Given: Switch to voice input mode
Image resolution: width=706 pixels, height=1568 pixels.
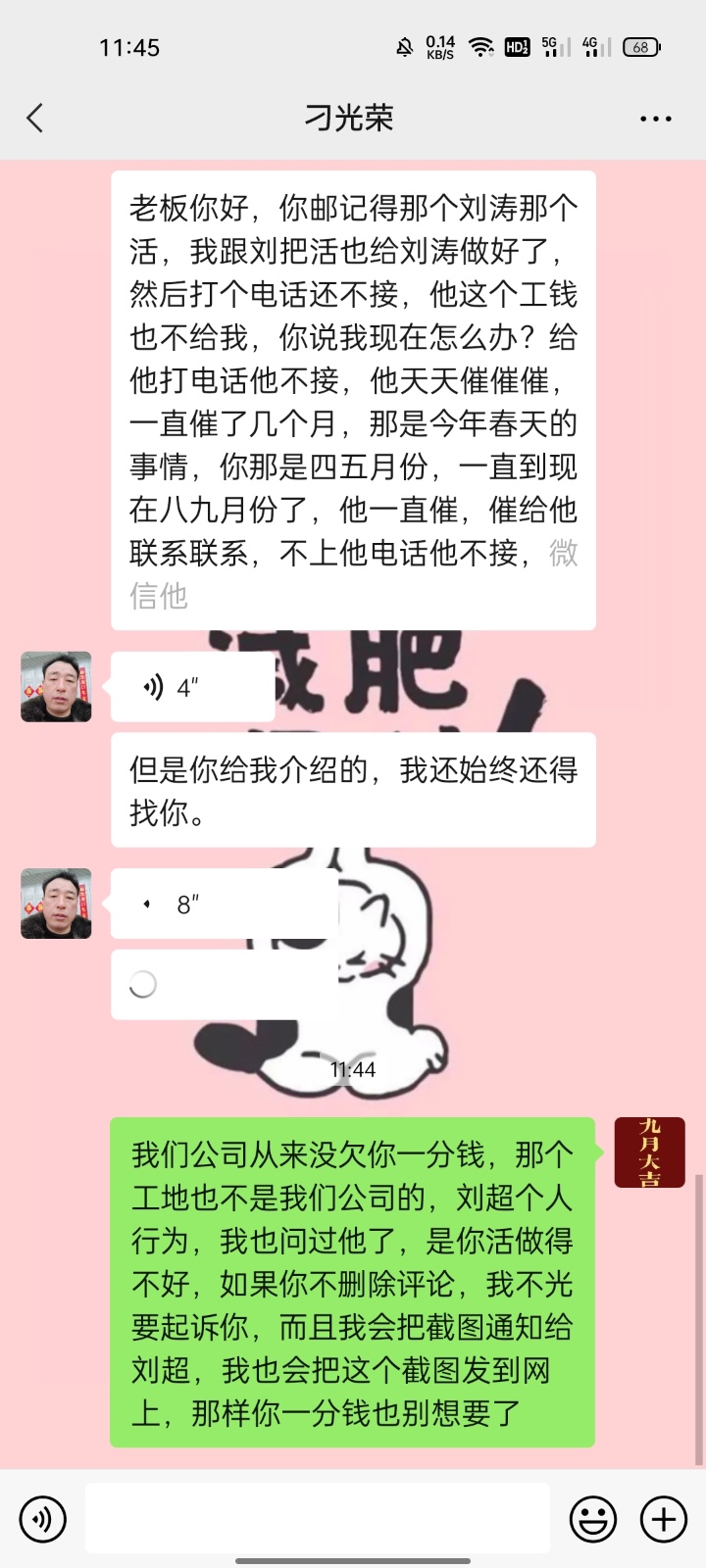Looking at the screenshot, I should tap(43, 1519).
